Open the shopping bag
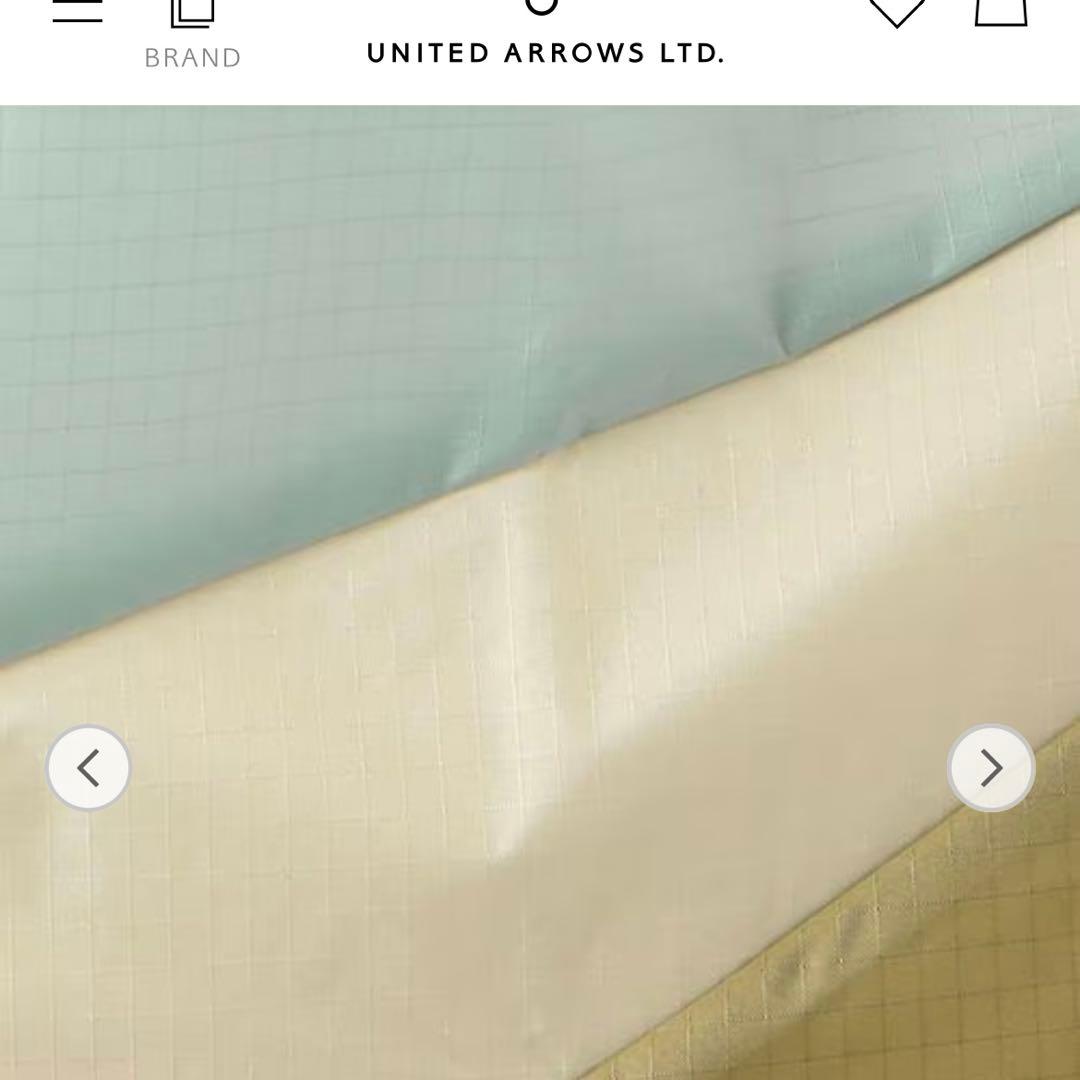The width and height of the screenshot is (1080, 1080). pyautogui.click(x=1001, y=12)
